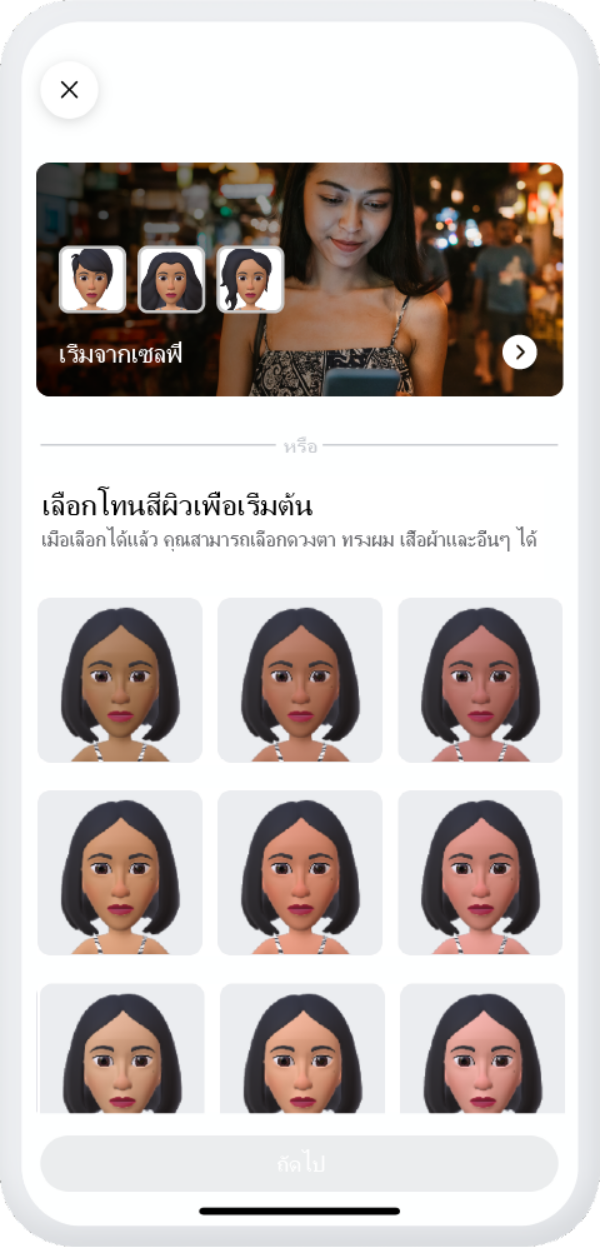Choose the palest pink skin tone avatar
The image size is (600, 1248).
[482, 1048]
